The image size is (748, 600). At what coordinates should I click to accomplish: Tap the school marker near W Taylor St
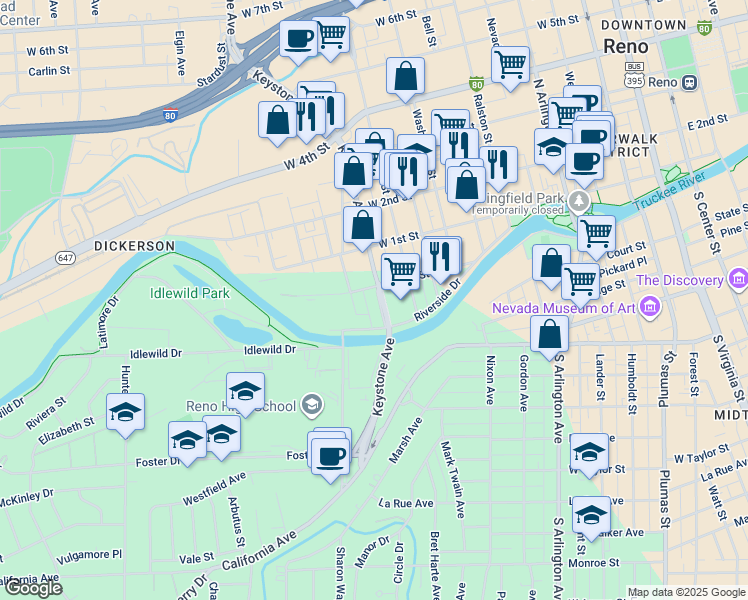(590, 452)
